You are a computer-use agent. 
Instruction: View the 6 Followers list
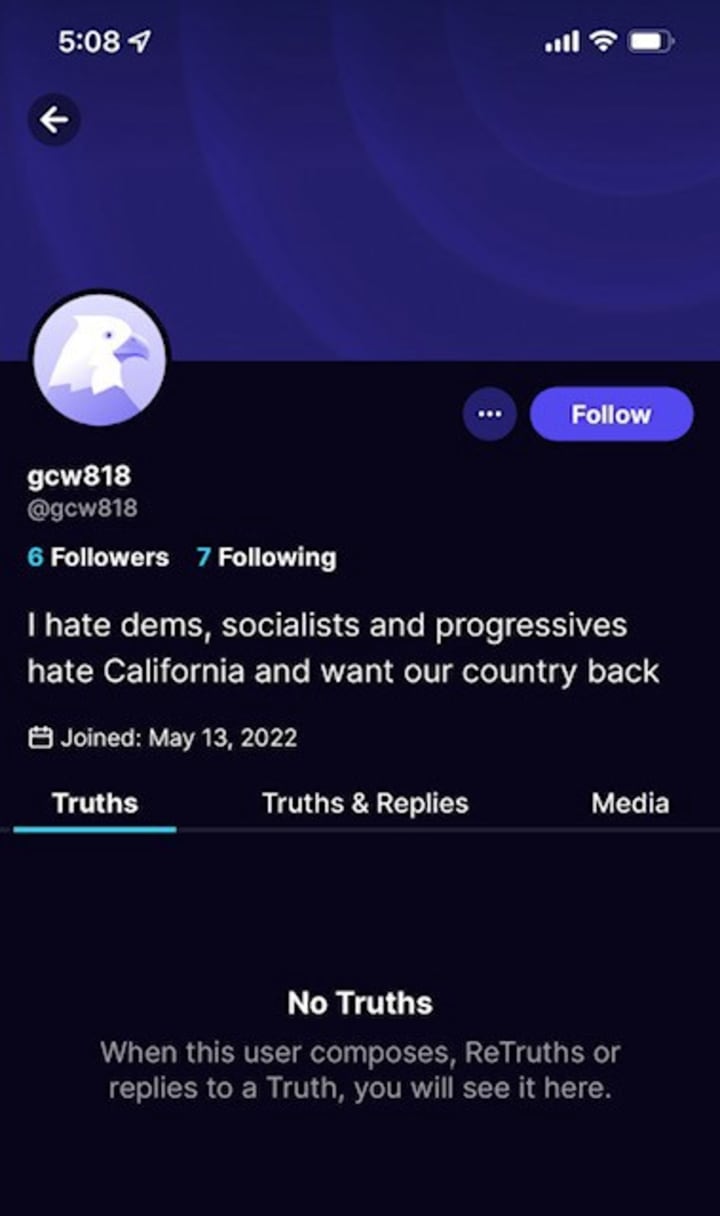pyautogui.click(x=98, y=557)
